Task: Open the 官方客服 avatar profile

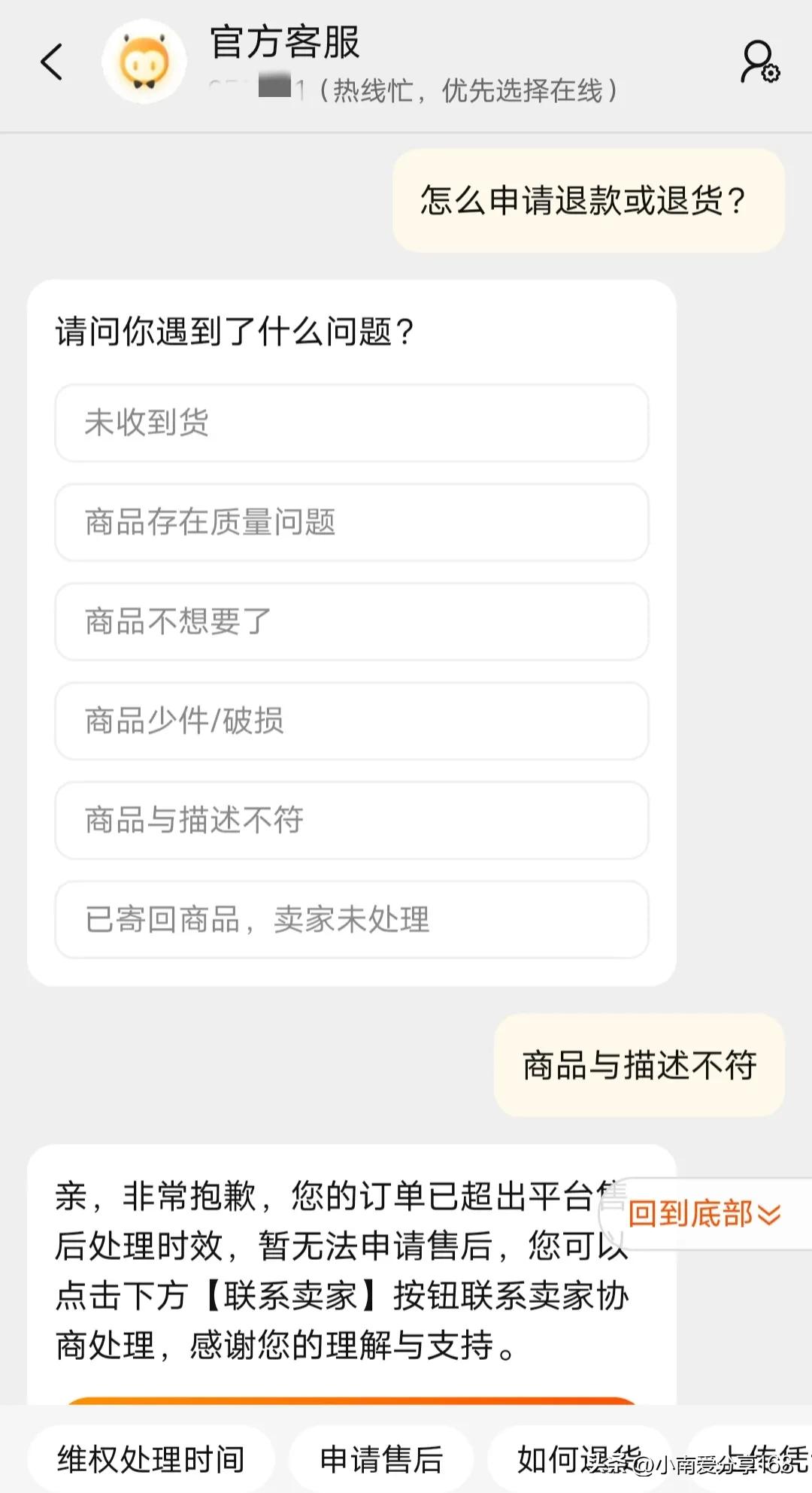Action: click(x=145, y=62)
